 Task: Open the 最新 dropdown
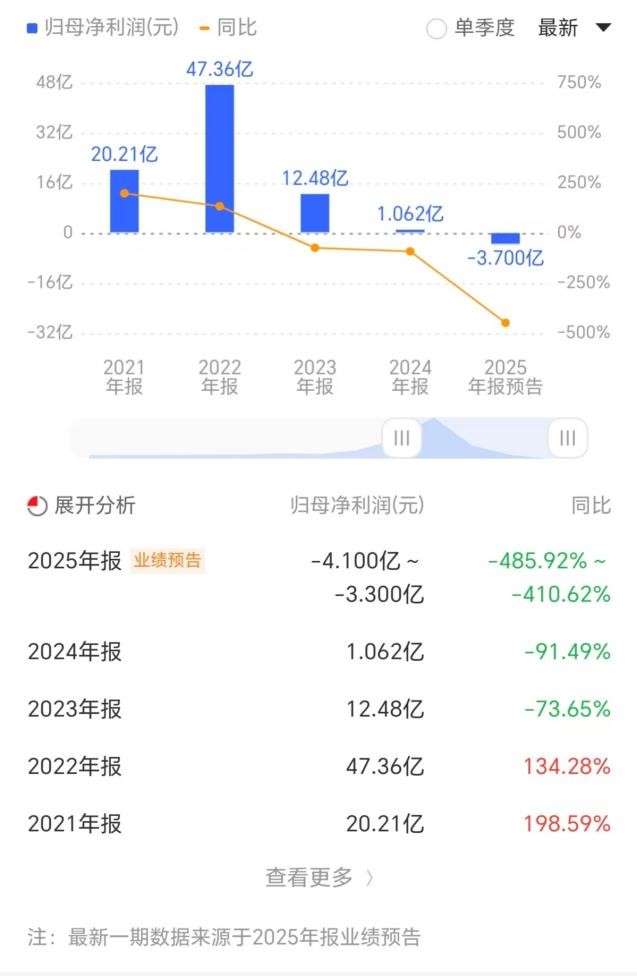pos(573,28)
